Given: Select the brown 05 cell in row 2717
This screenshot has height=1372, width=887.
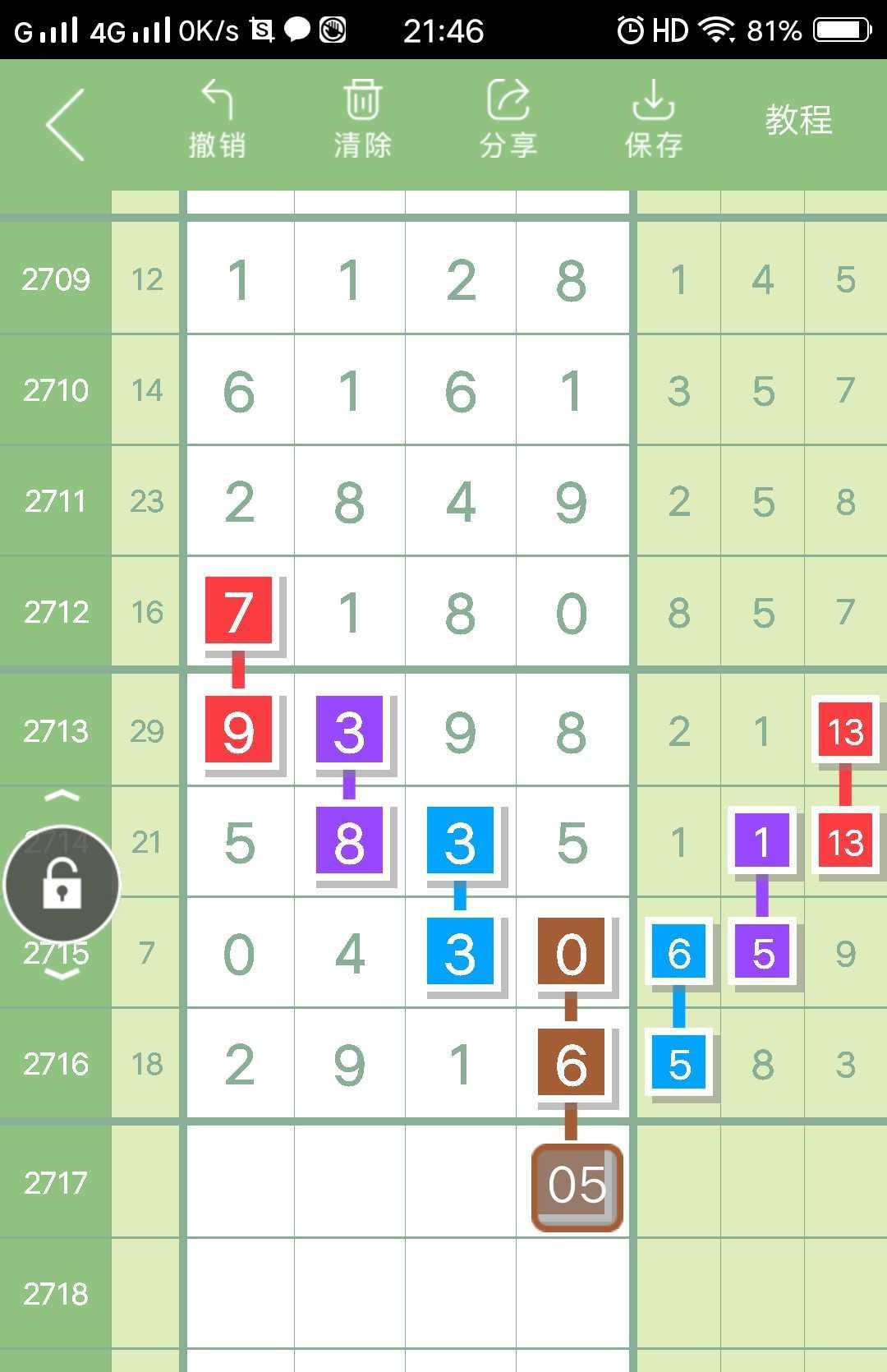Looking at the screenshot, I should coord(577,1186).
